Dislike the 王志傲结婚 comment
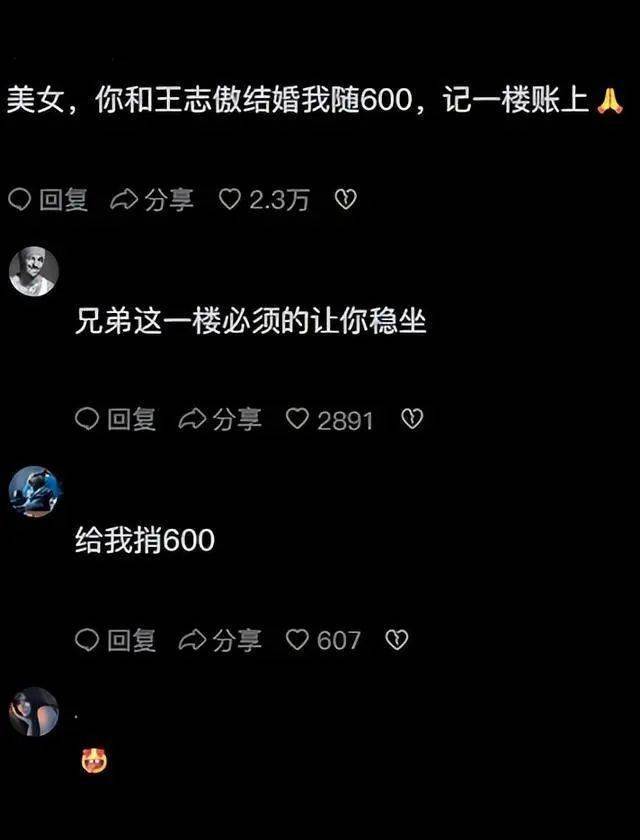 [346, 200]
